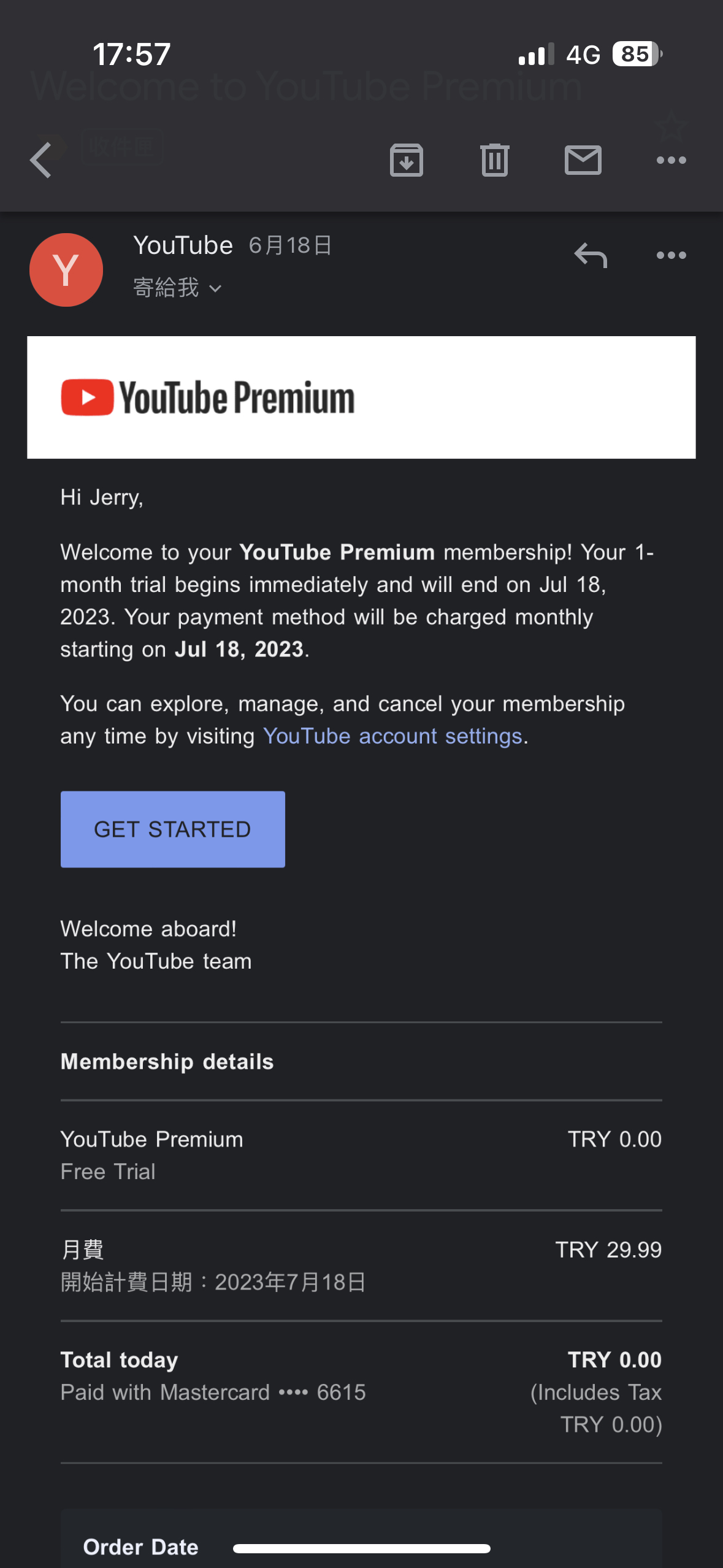Open the YouTube sender avatar
This screenshot has width=723, height=1568.
click(66, 270)
